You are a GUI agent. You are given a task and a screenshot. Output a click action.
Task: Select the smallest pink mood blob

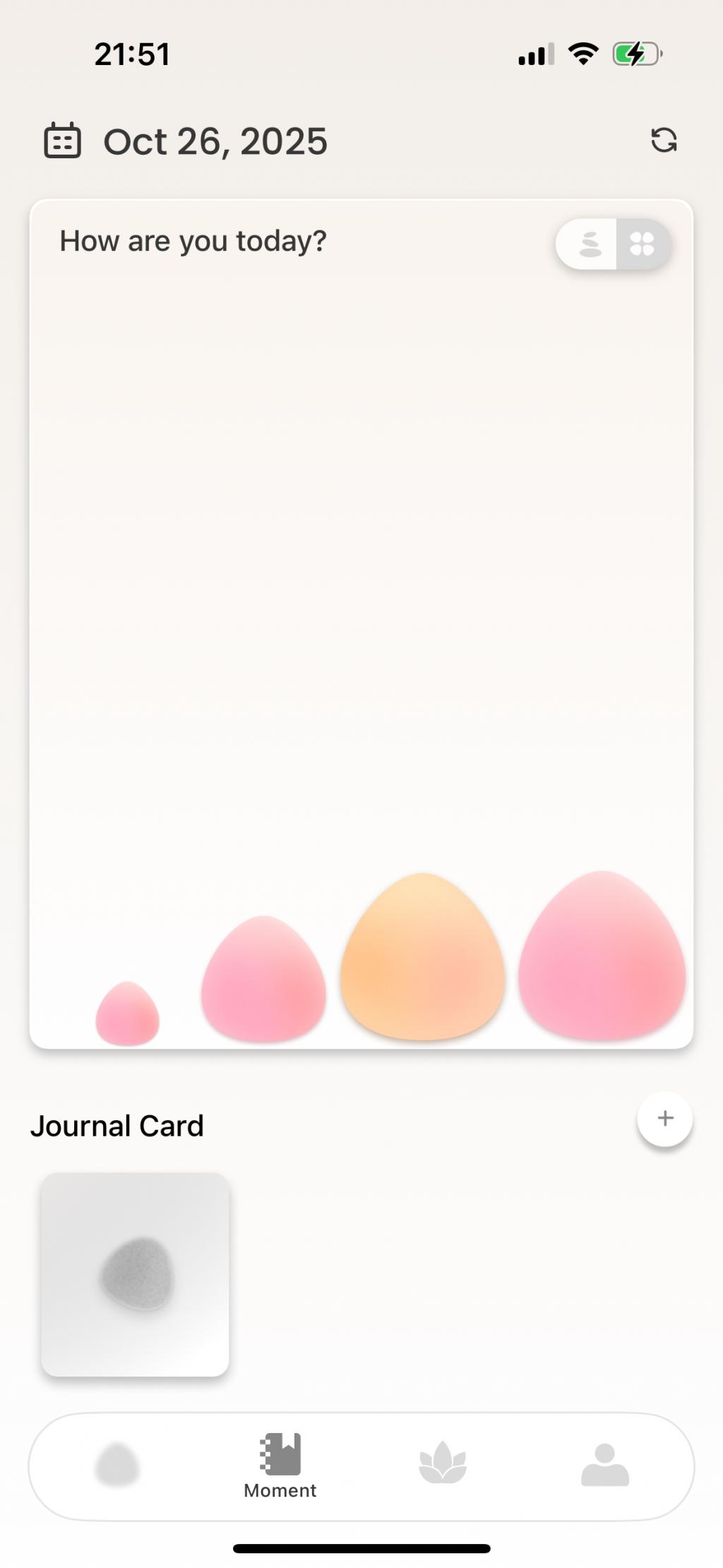coord(127,1015)
